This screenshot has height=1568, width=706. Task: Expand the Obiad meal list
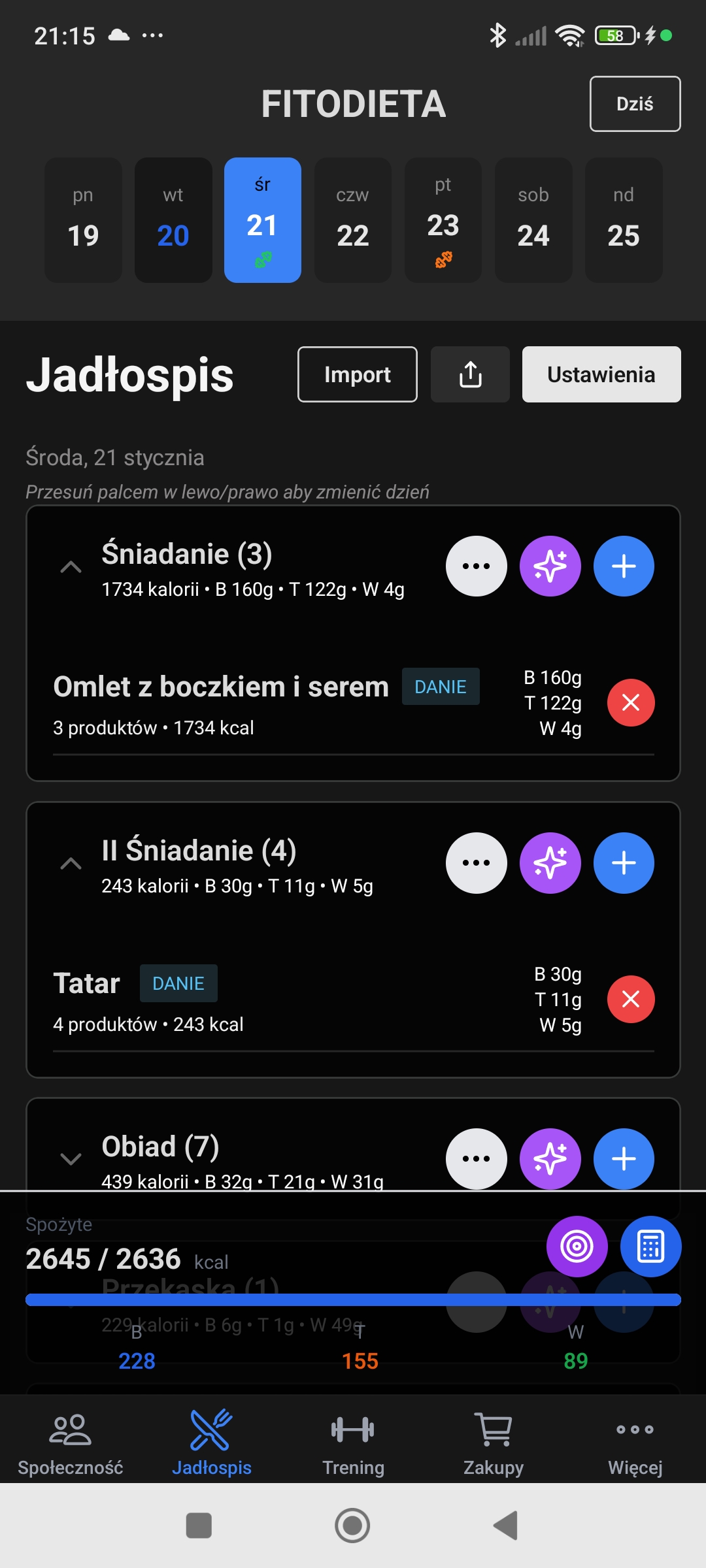coord(72,1159)
